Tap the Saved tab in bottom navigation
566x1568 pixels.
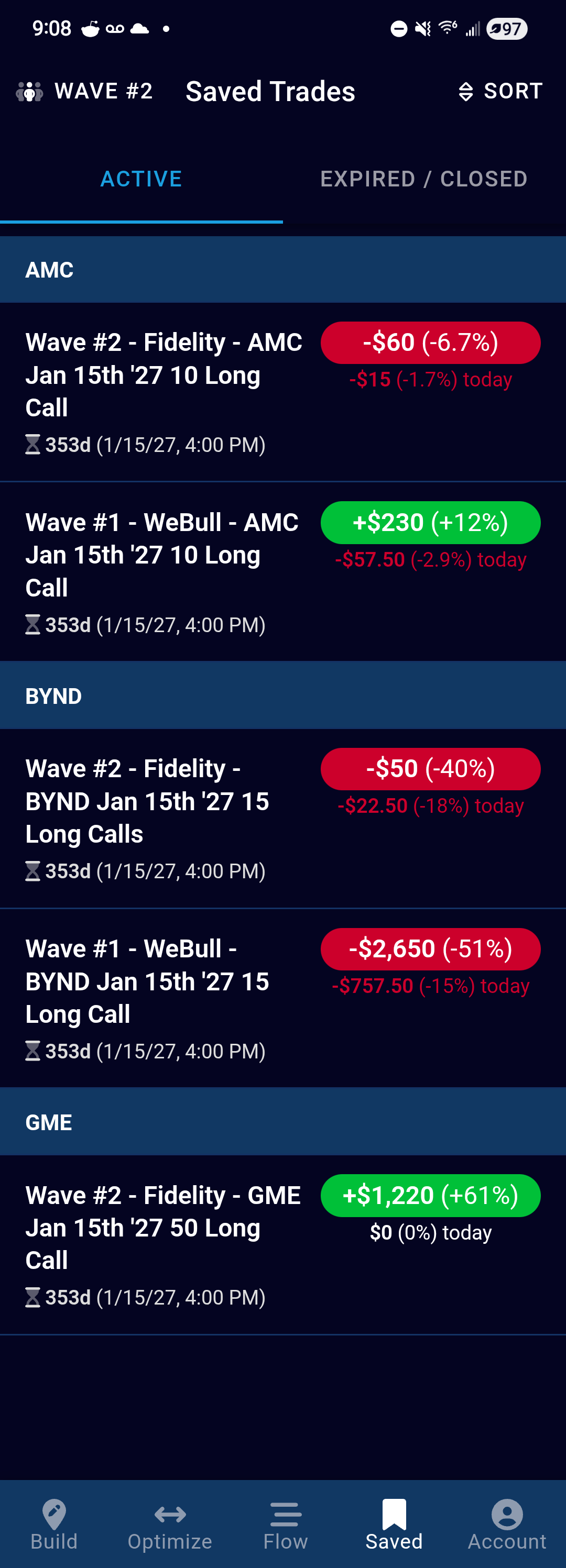[394, 1524]
